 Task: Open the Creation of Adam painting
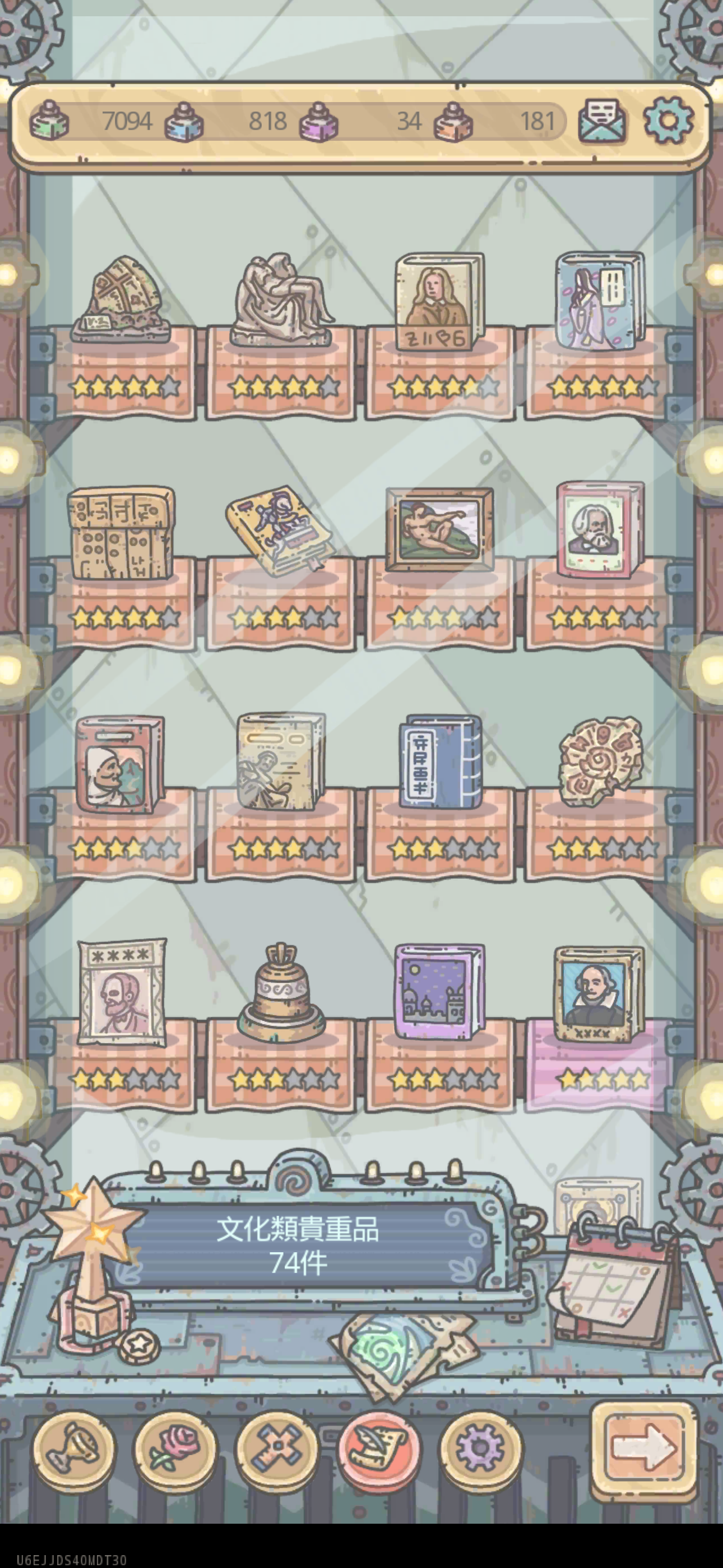click(439, 528)
